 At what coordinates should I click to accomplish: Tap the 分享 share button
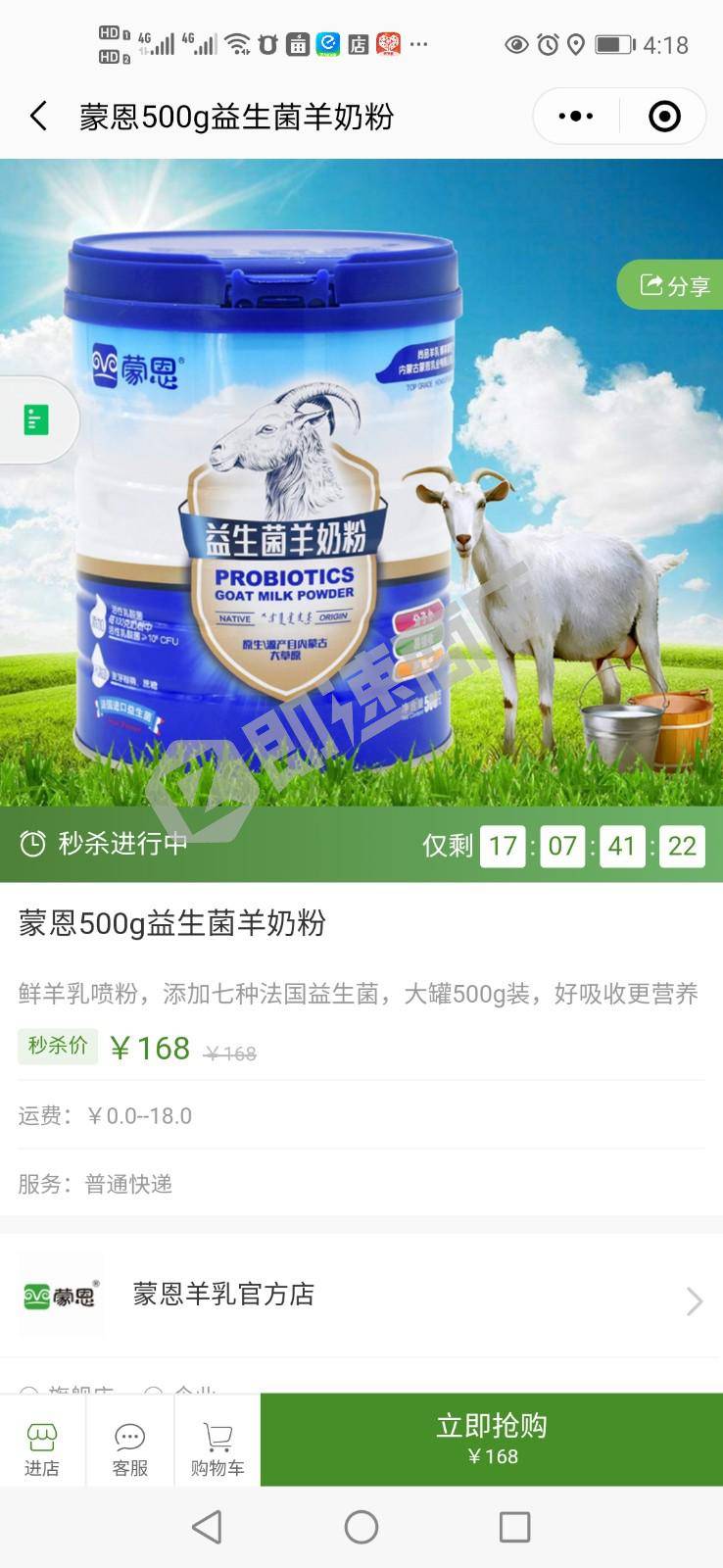(674, 285)
